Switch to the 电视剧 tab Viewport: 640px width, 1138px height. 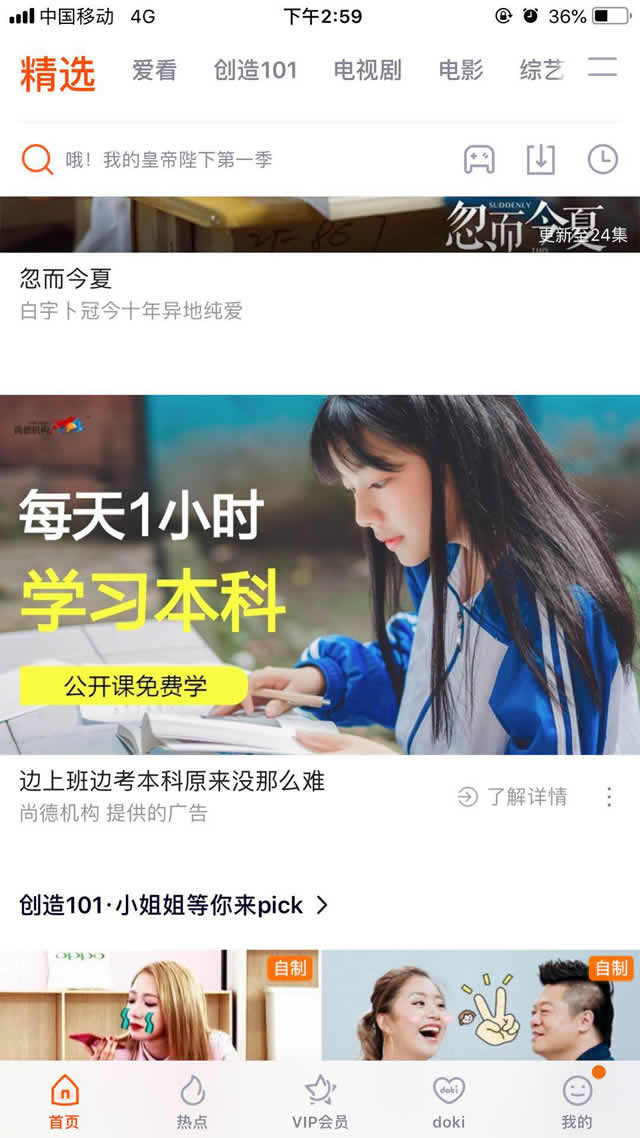point(367,70)
